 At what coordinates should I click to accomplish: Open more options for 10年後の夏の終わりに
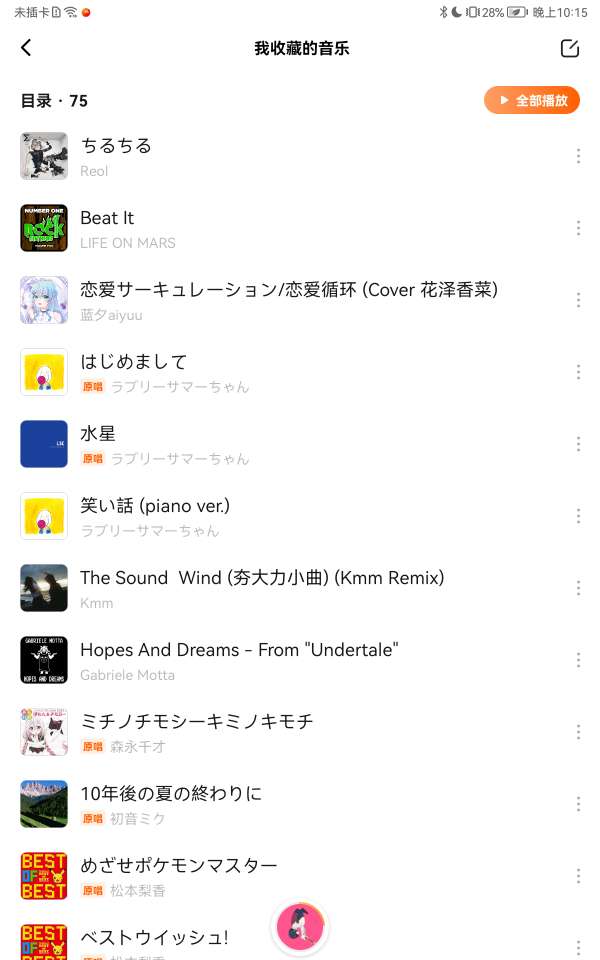click(578, 804)
